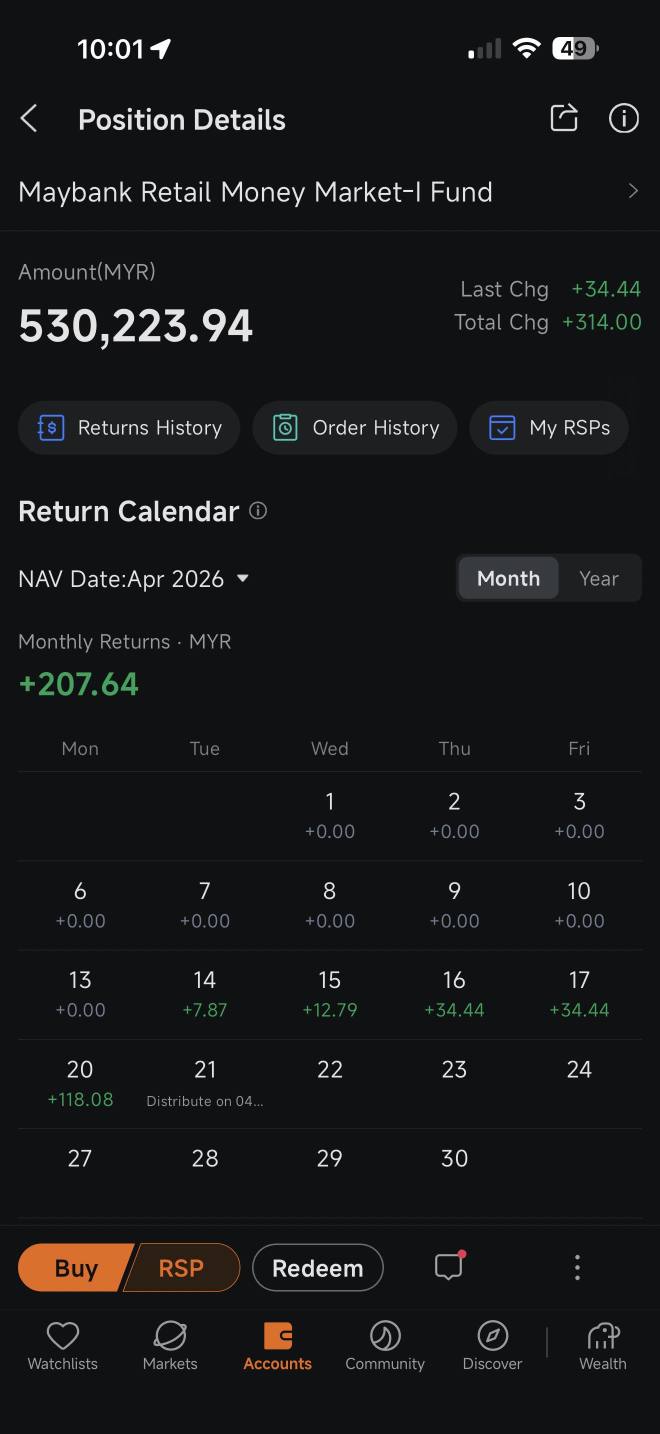Open the Community tab
This screenshot has width=660, height=1434.
(x=385, y=1346)
